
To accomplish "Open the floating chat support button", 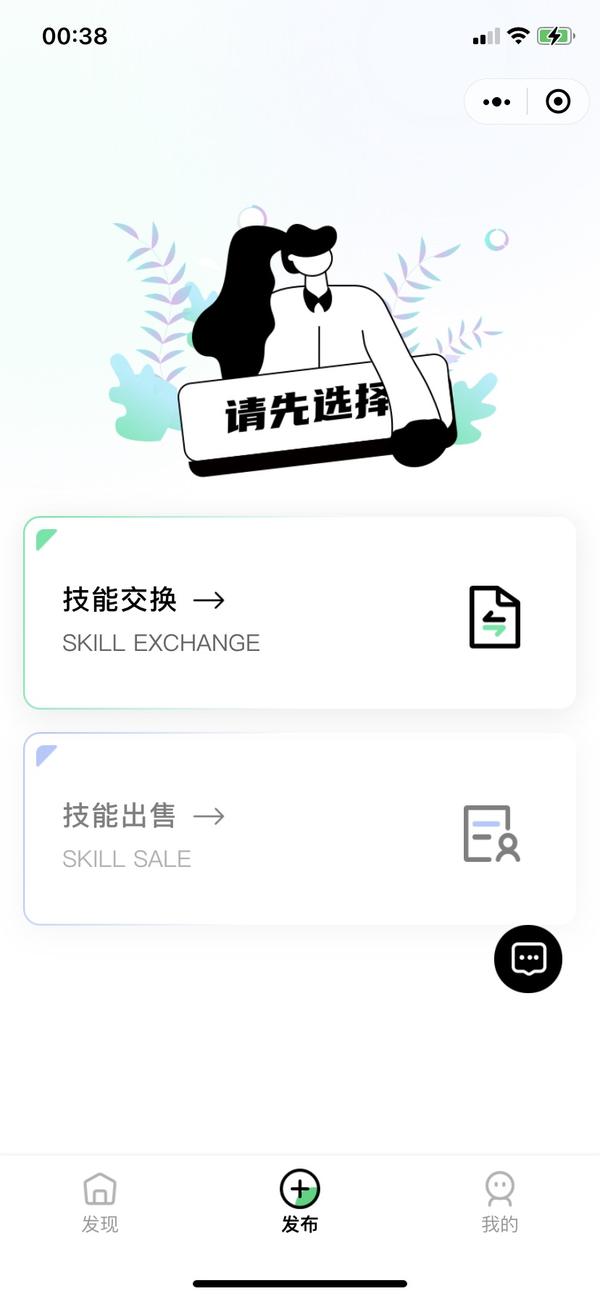I will (528, 959).
